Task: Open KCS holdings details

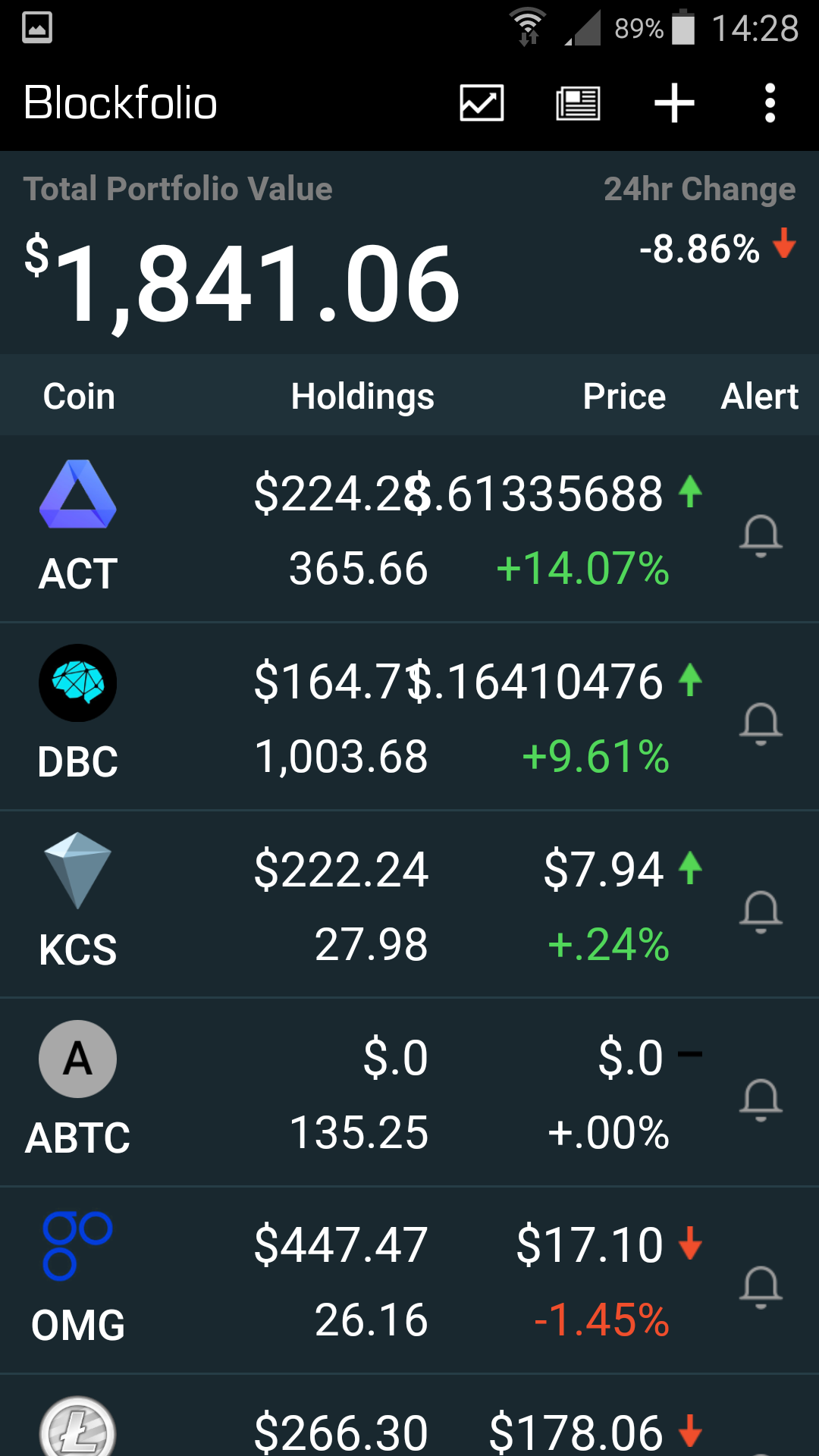Action: click(341, 904)
